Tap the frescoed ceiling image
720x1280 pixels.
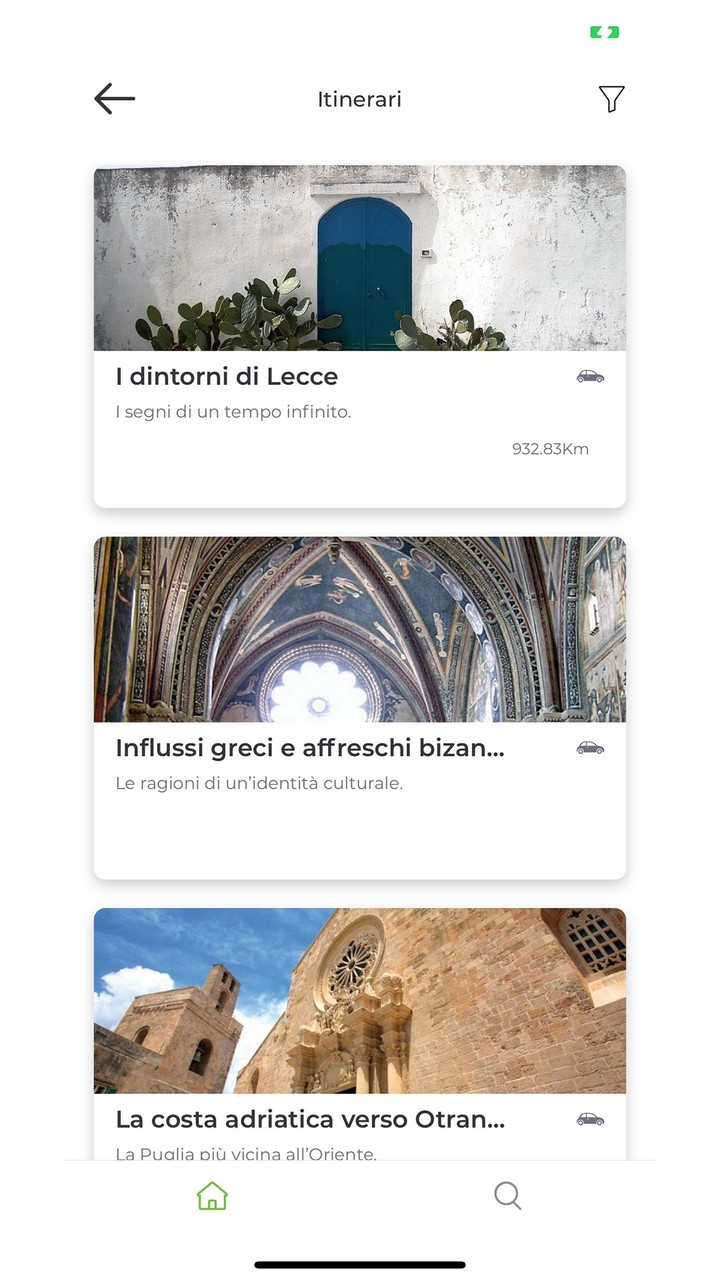360,630
